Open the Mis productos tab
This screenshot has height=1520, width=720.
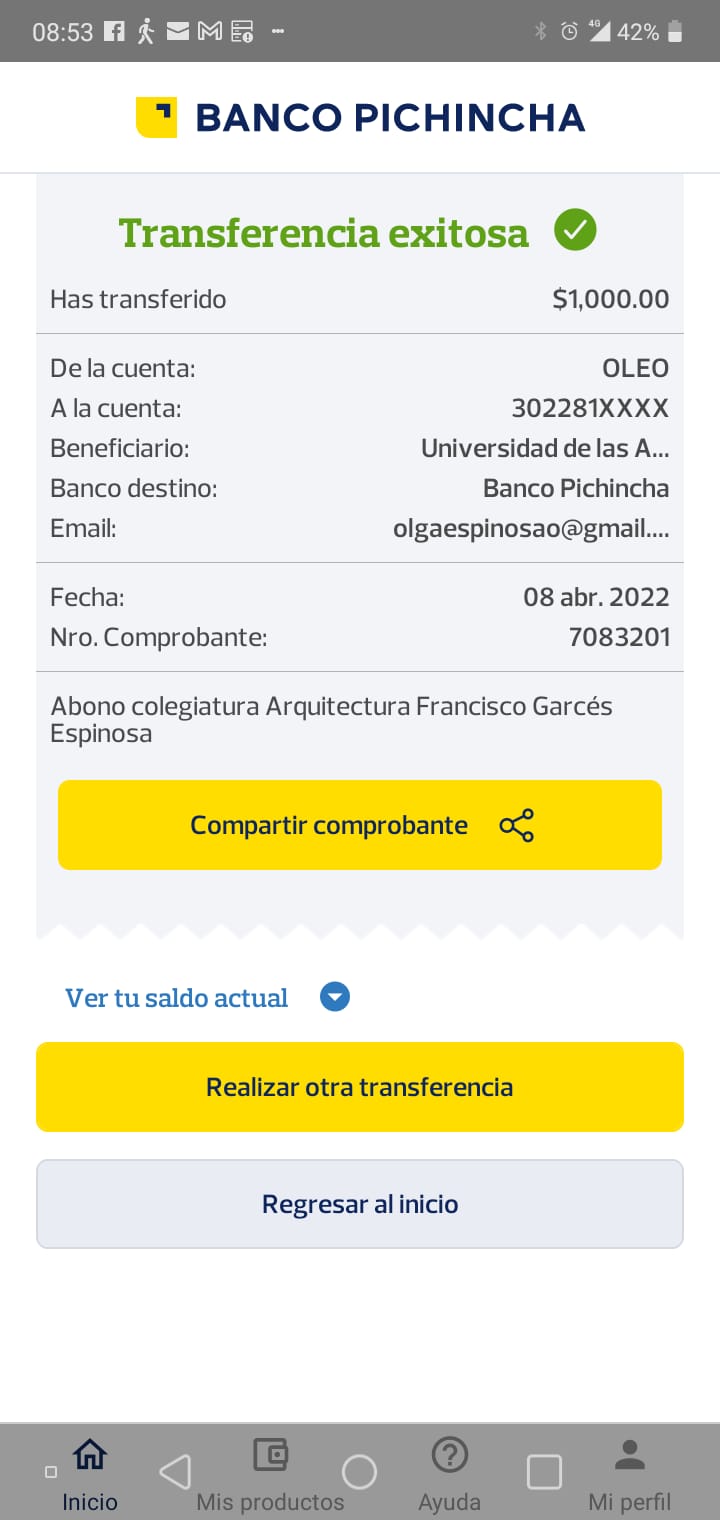pos(270,1472)
